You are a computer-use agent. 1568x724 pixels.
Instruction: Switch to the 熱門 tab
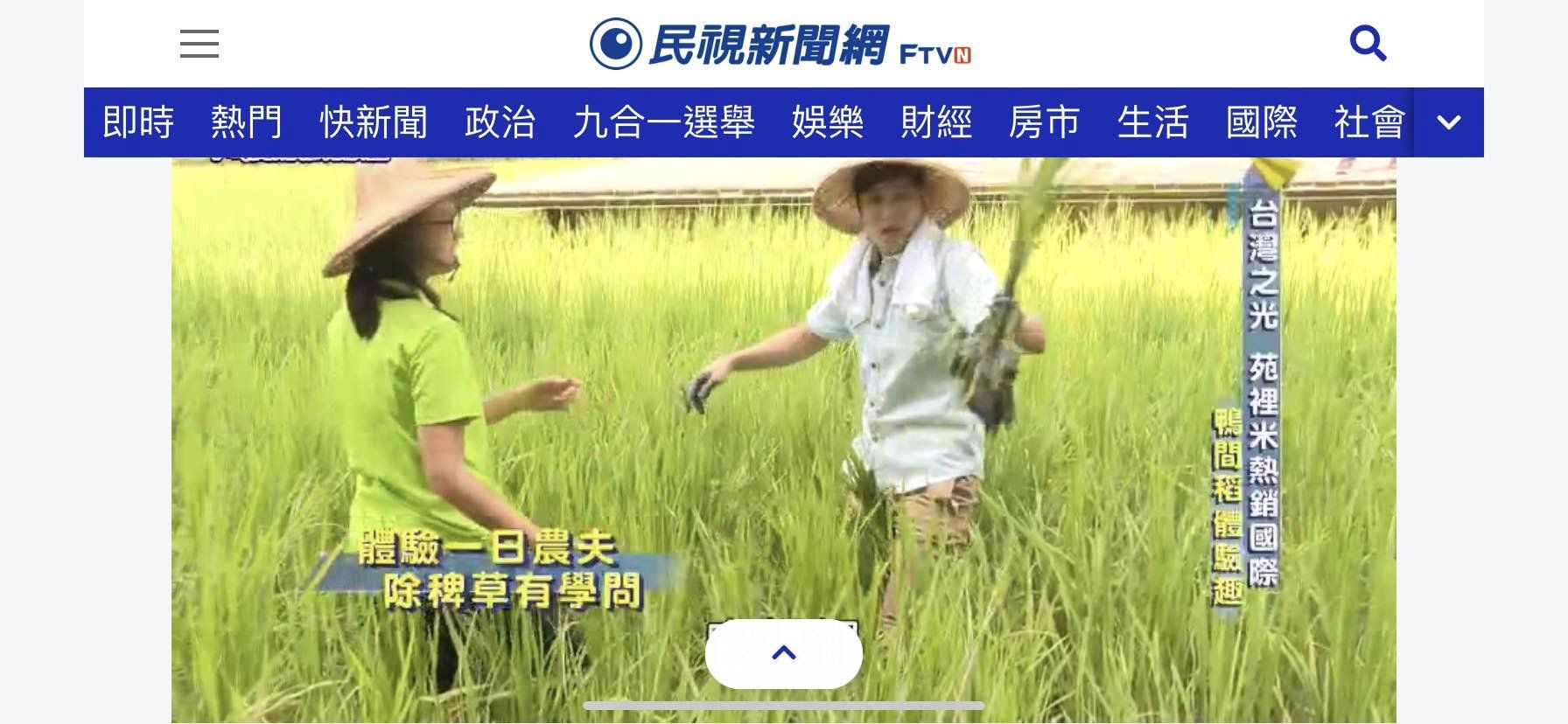247,122
